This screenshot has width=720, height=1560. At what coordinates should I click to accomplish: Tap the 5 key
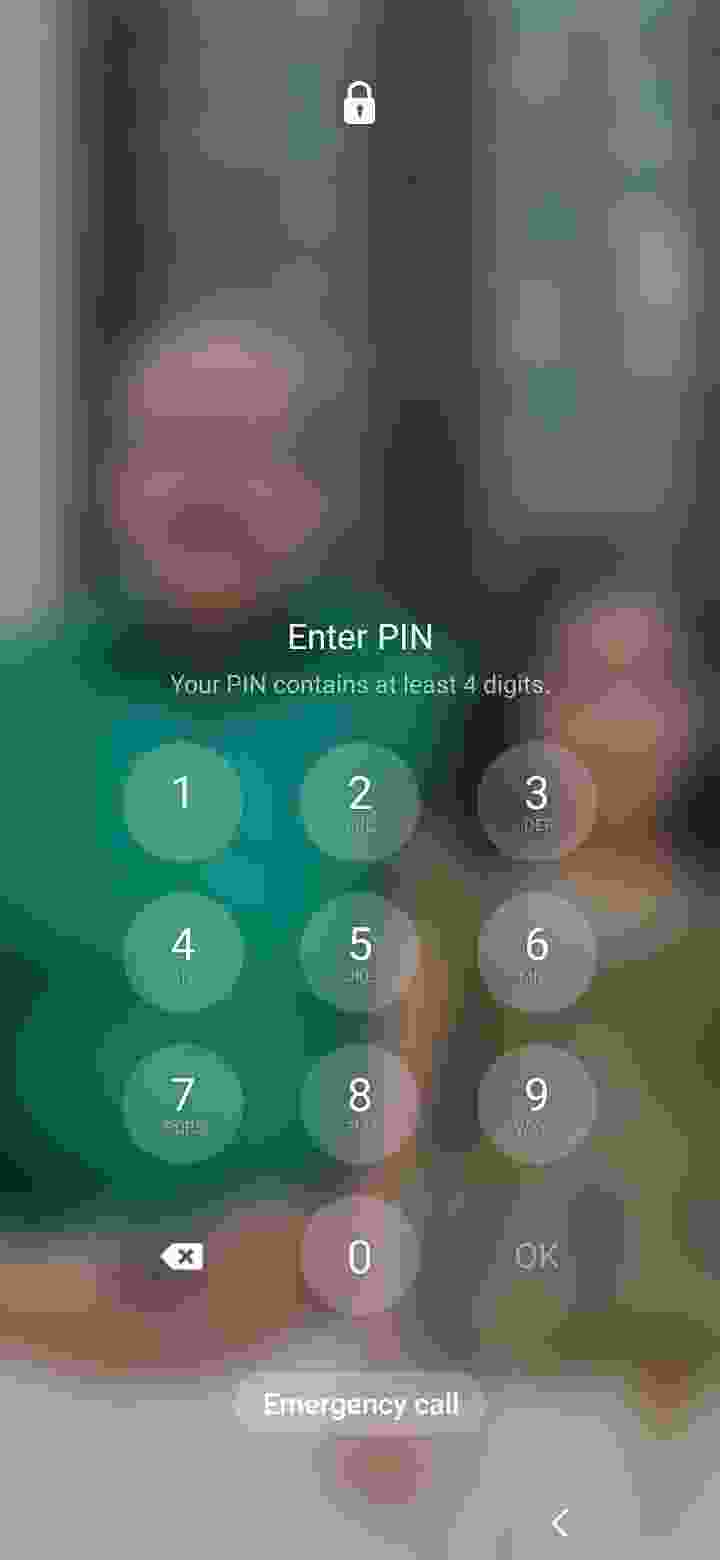point(359,950)
